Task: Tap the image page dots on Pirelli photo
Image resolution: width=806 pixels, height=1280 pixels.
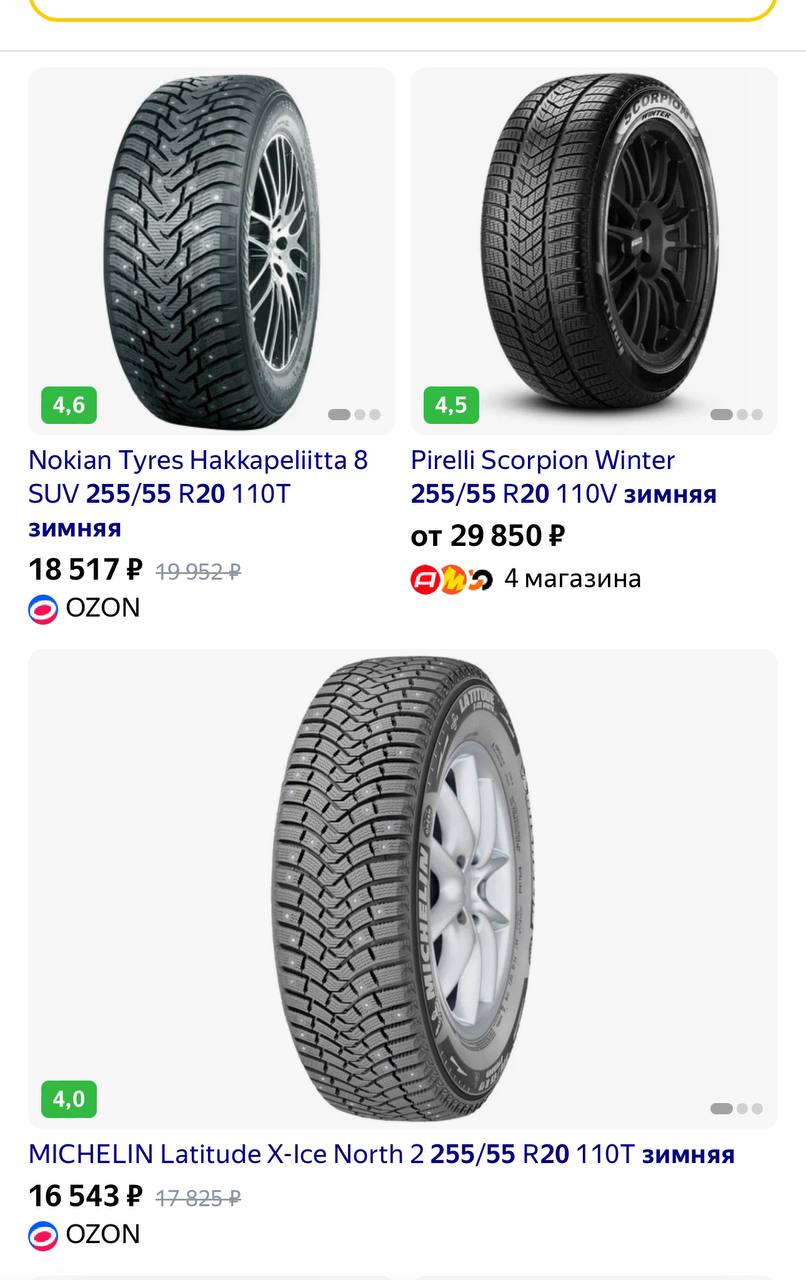Action: 736,414
